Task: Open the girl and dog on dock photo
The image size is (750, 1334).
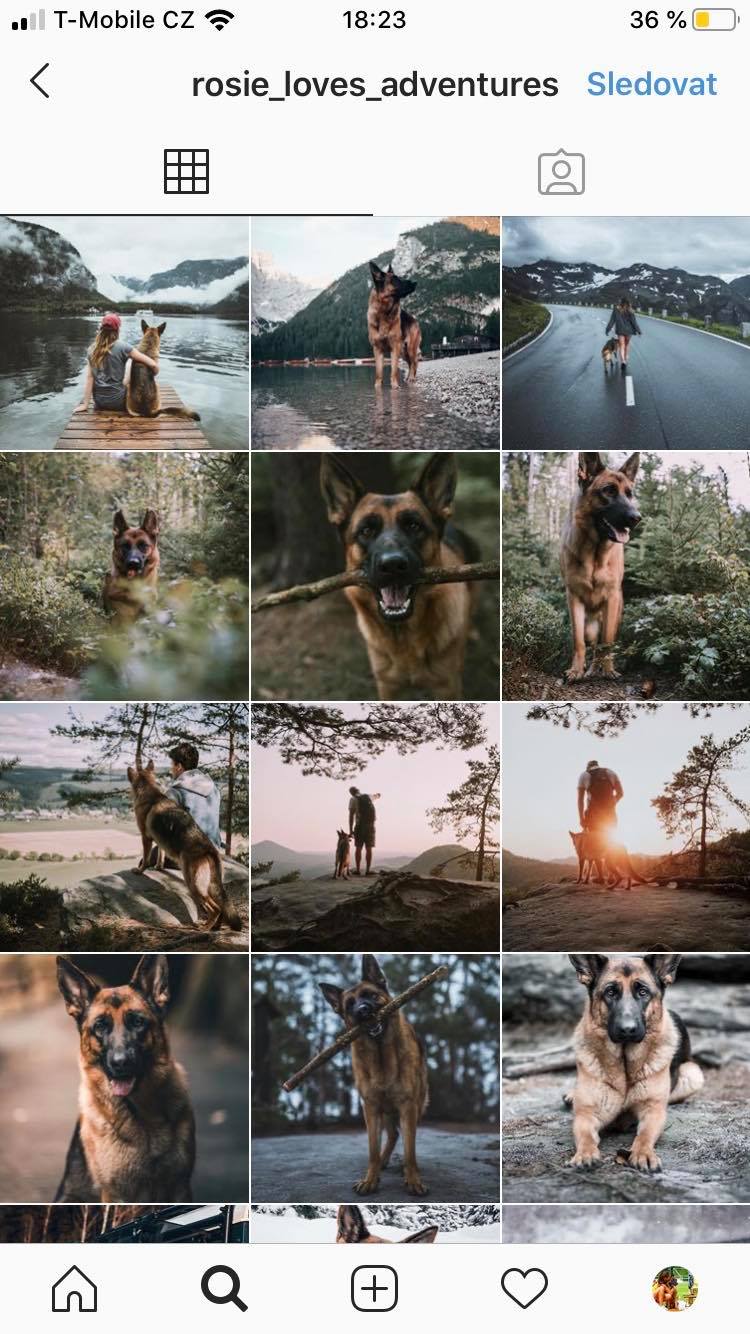Action: coord(124,333)
